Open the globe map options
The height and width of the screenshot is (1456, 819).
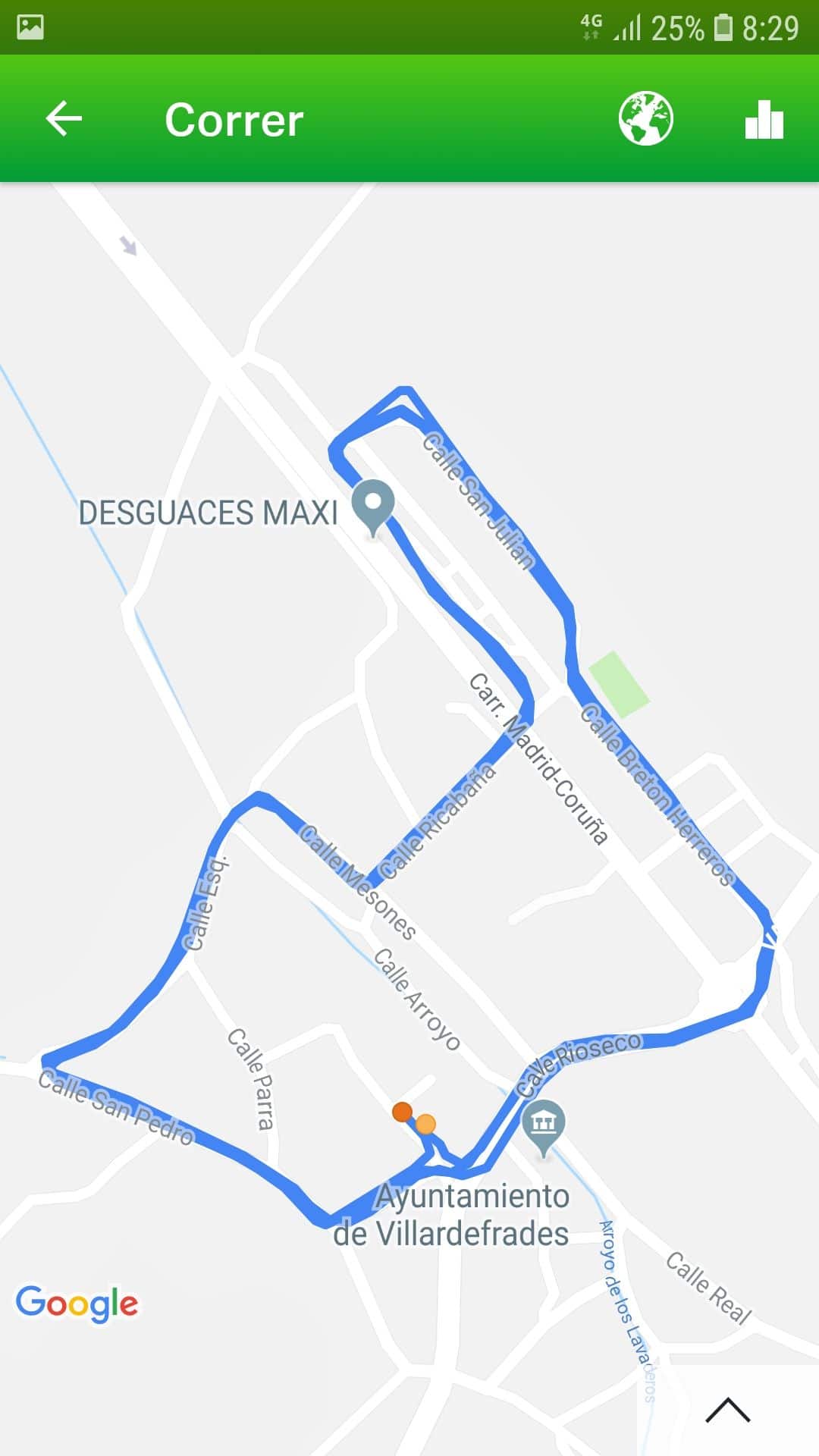tap(645, 119)
